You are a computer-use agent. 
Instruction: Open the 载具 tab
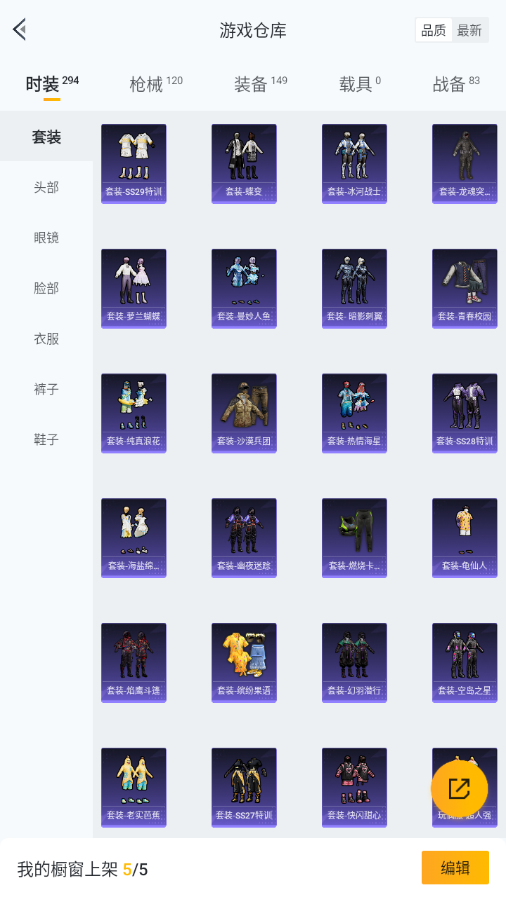(x=360, y=84)
